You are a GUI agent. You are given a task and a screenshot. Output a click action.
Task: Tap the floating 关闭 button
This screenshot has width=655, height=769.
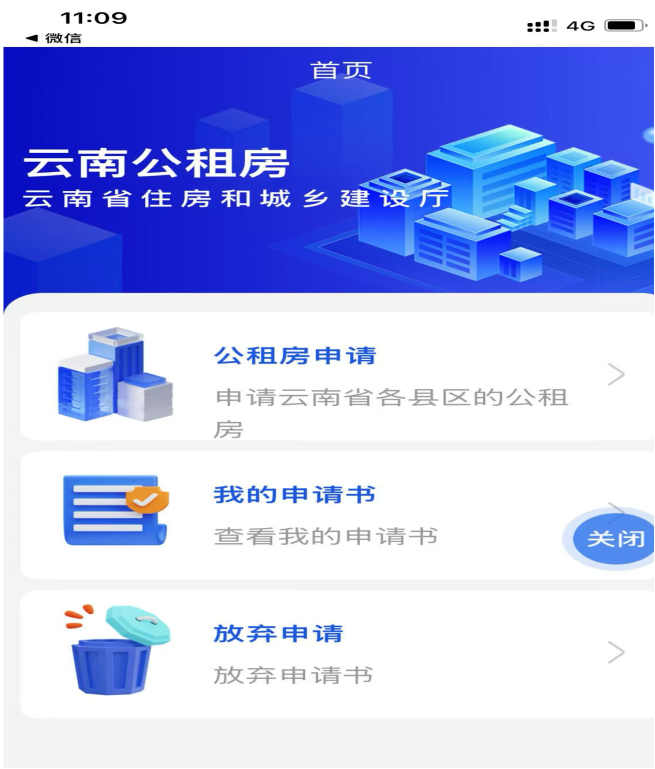tap(614, 538)
